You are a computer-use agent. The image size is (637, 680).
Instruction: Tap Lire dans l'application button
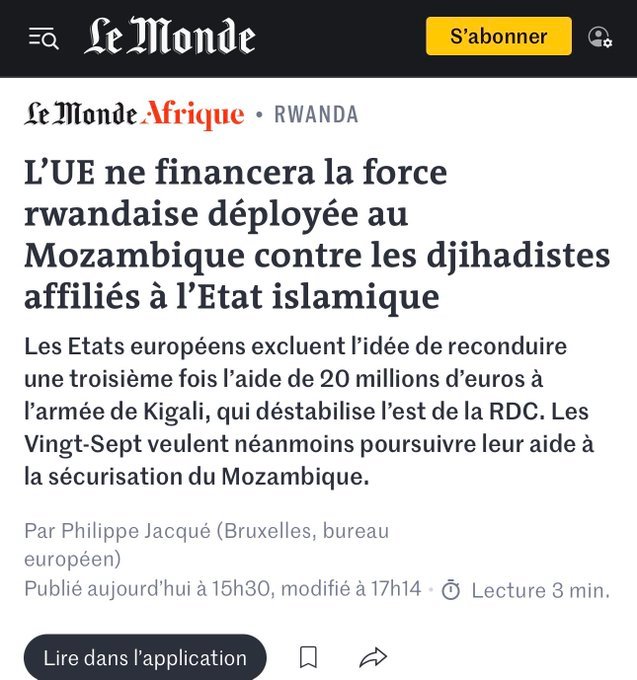pyautogui.click(x=145, y=658)
